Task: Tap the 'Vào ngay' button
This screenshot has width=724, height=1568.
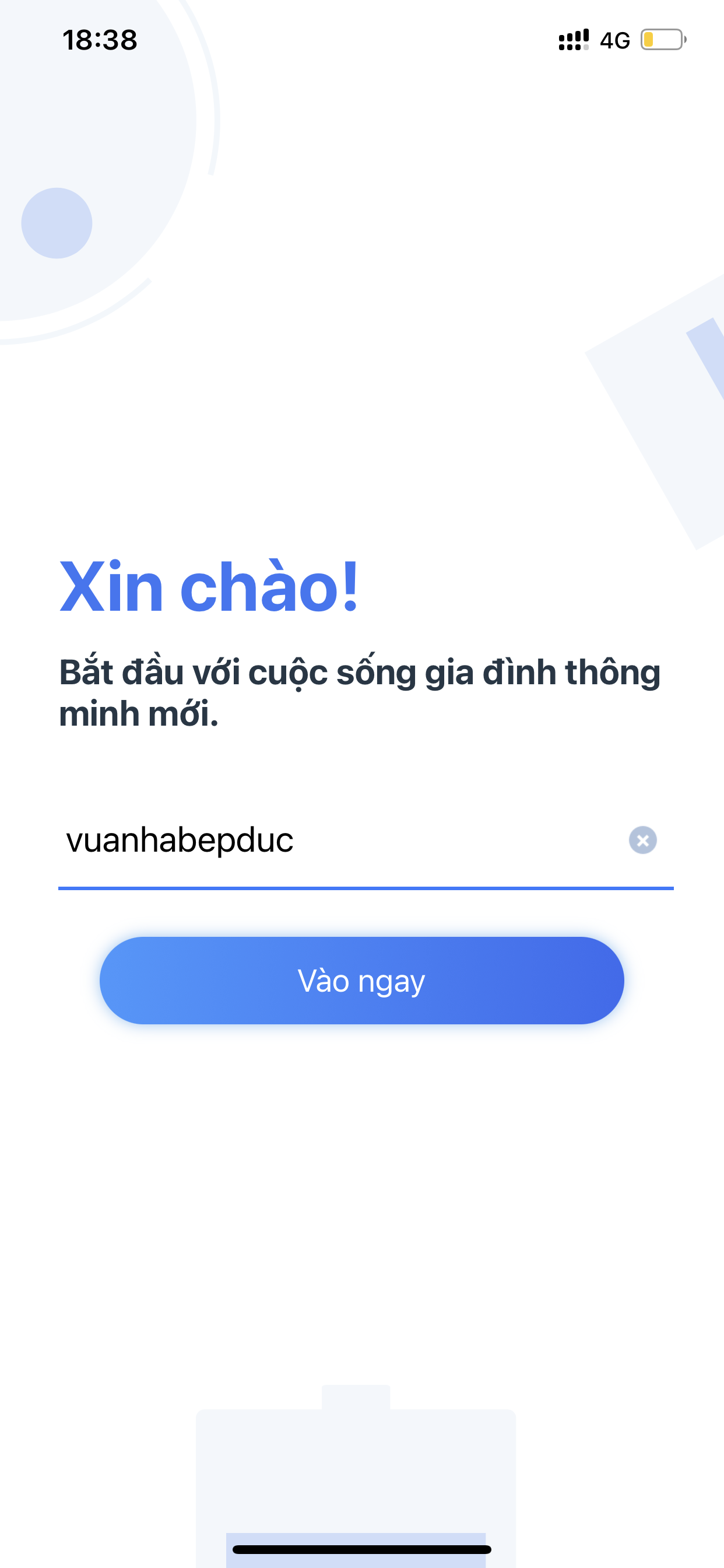Action: tap(361, 980)
